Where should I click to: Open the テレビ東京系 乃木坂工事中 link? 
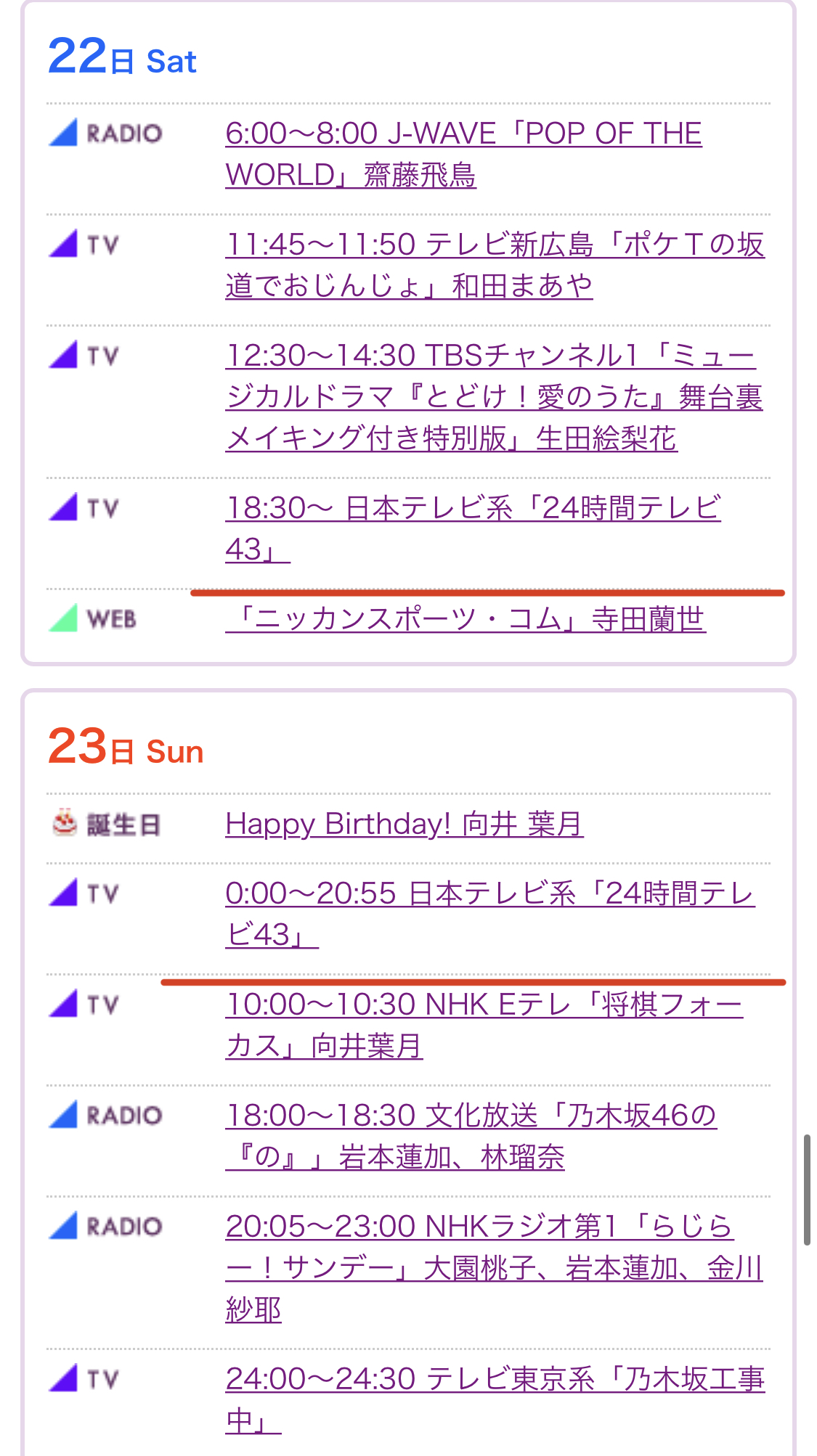coord(495,1399)
